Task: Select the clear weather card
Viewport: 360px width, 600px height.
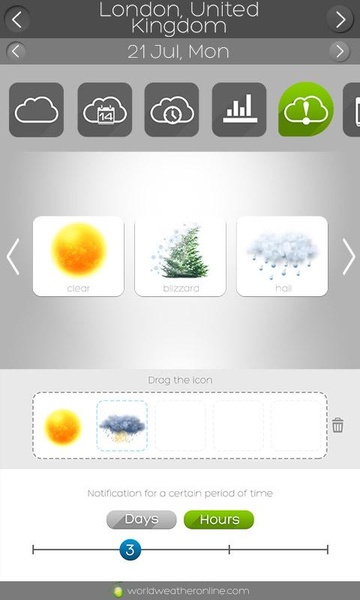Action: tap(78, 256)
